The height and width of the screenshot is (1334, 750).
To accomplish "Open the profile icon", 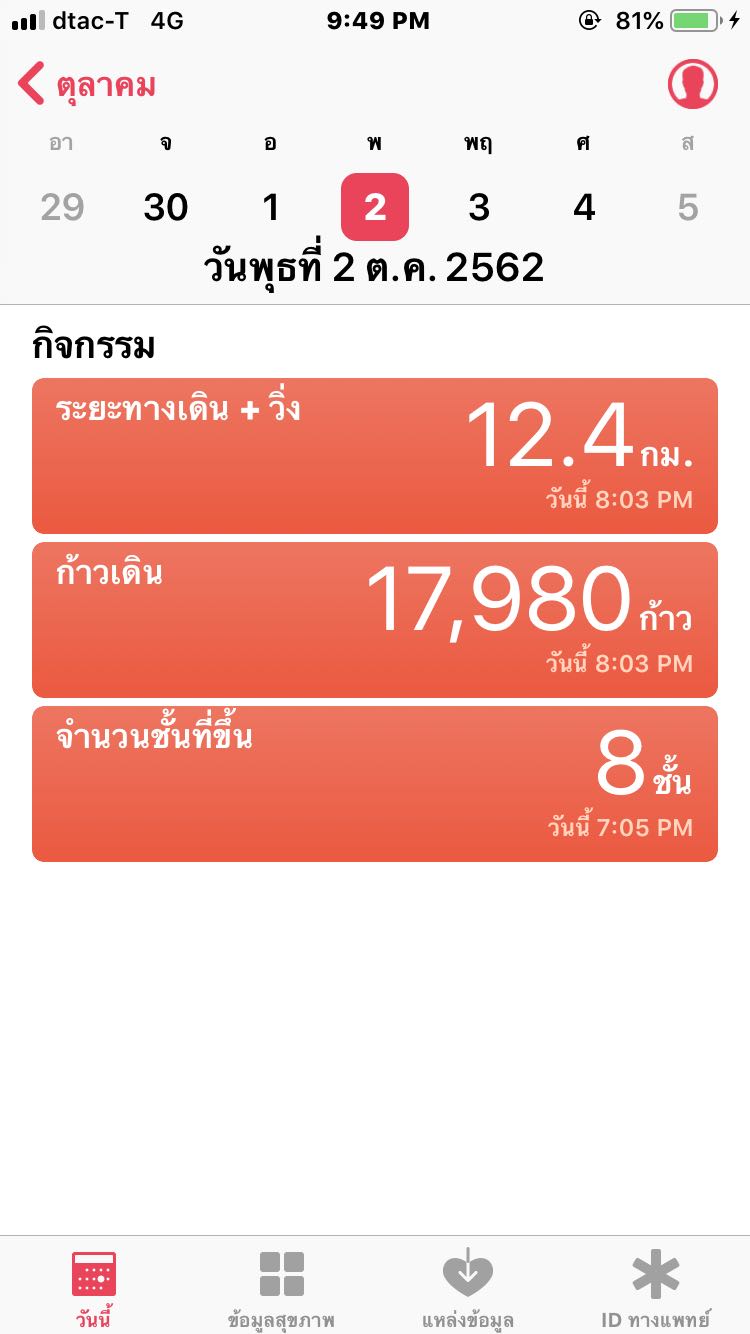I will click(693, 85).
